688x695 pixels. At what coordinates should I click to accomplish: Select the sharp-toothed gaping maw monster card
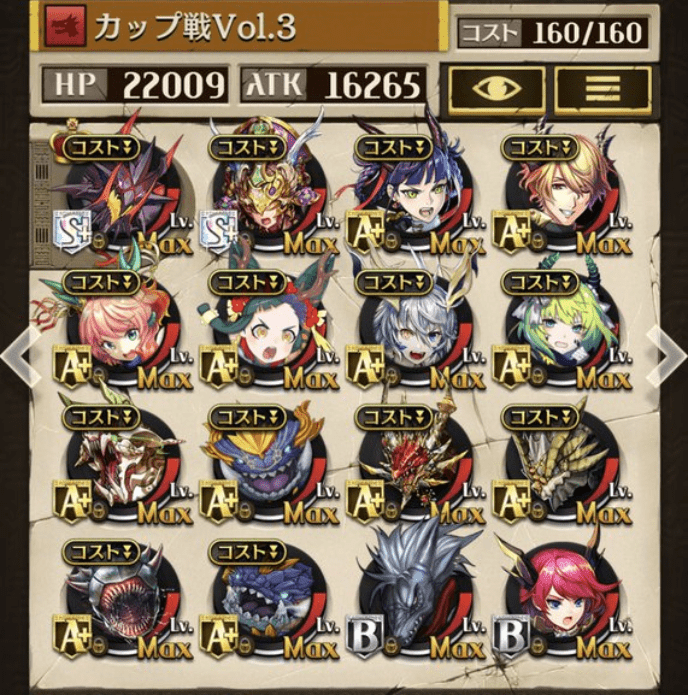pos(113,600)
